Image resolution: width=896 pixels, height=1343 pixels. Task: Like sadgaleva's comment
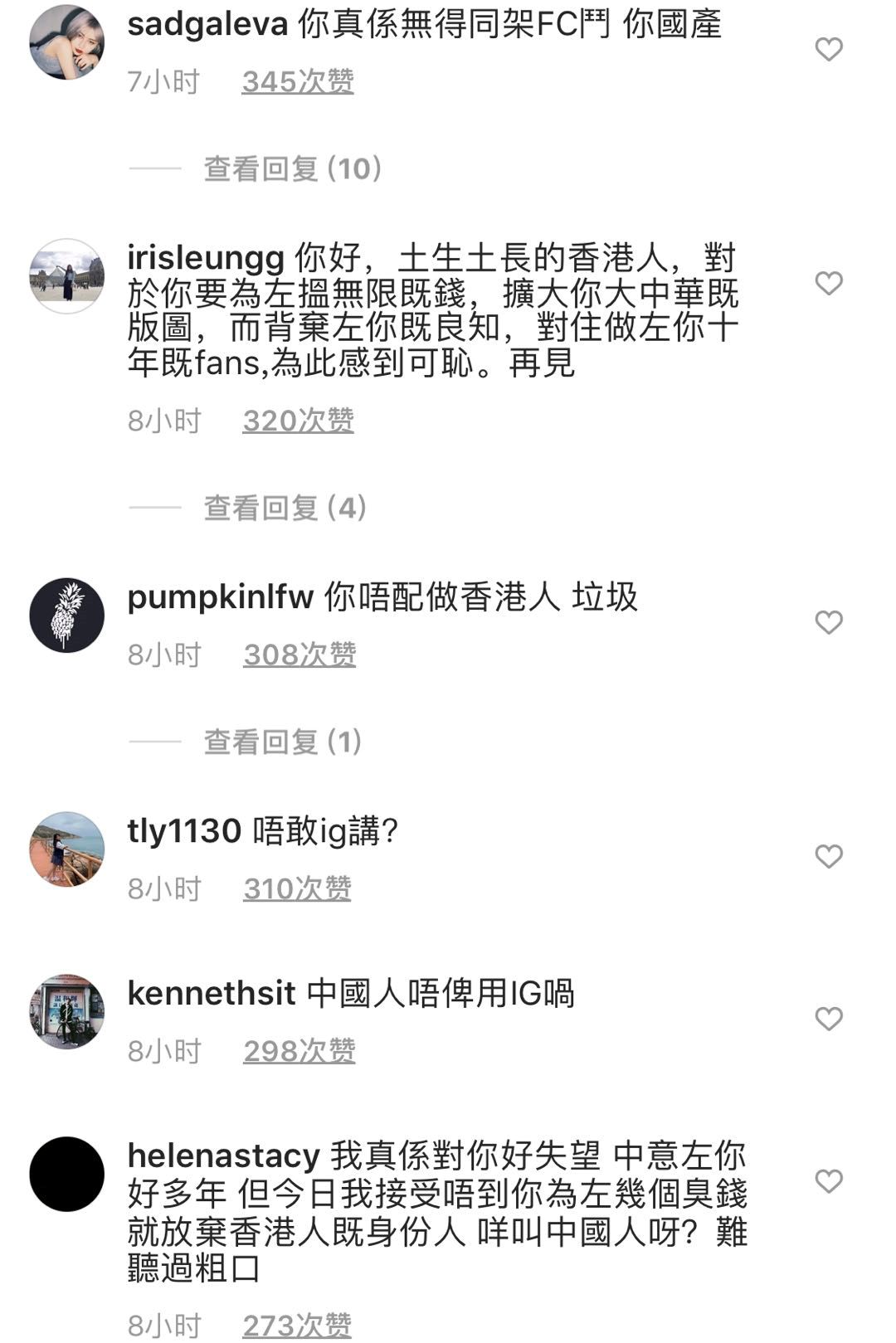point(828,50)
